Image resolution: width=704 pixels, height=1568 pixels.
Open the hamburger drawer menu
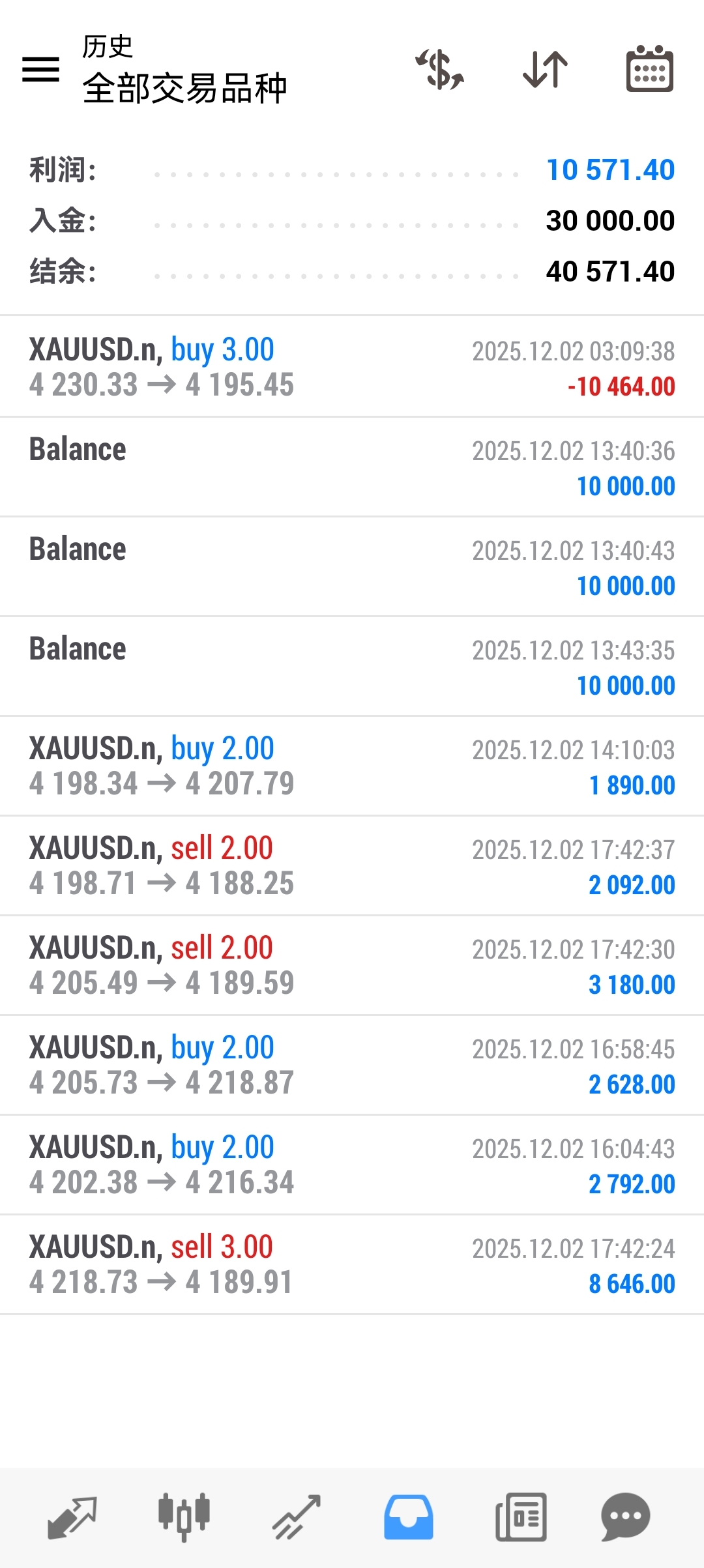coord(40,69)
